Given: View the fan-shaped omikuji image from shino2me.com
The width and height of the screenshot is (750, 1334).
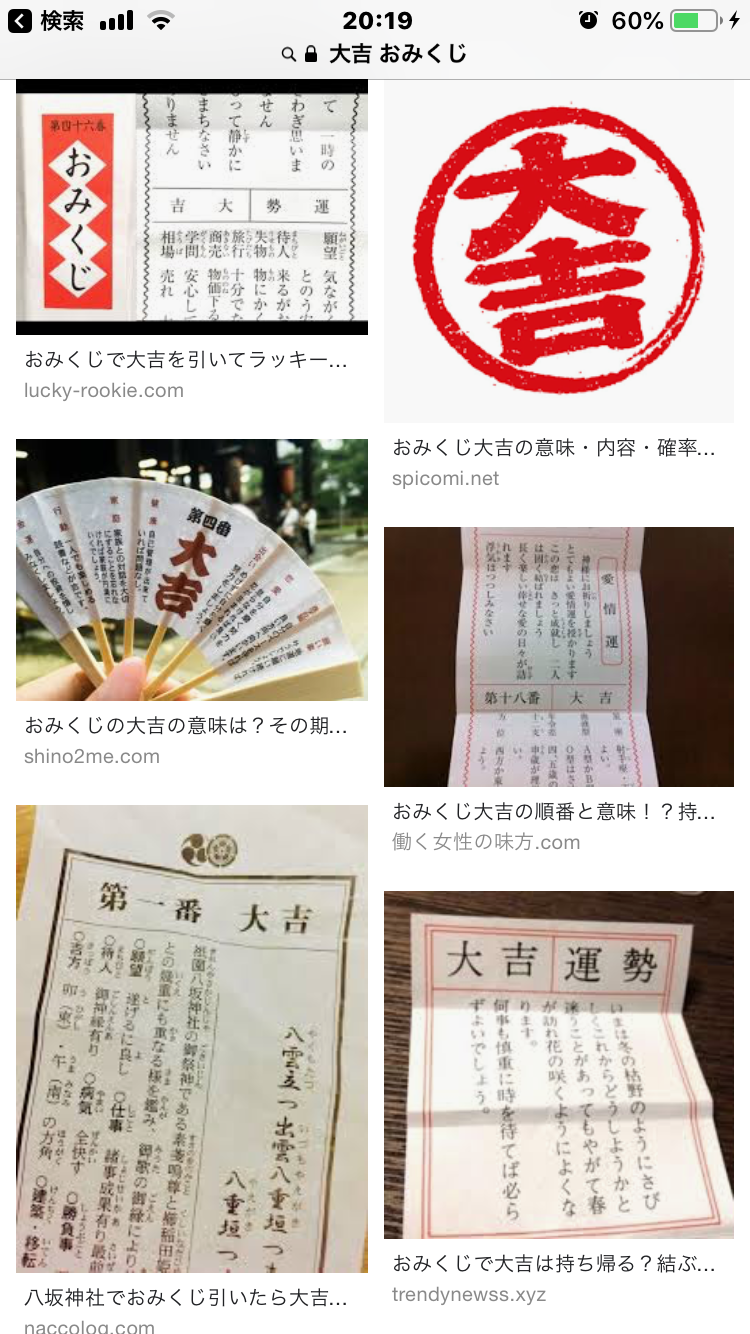Looking at the screenshot, I should [192, 570].
